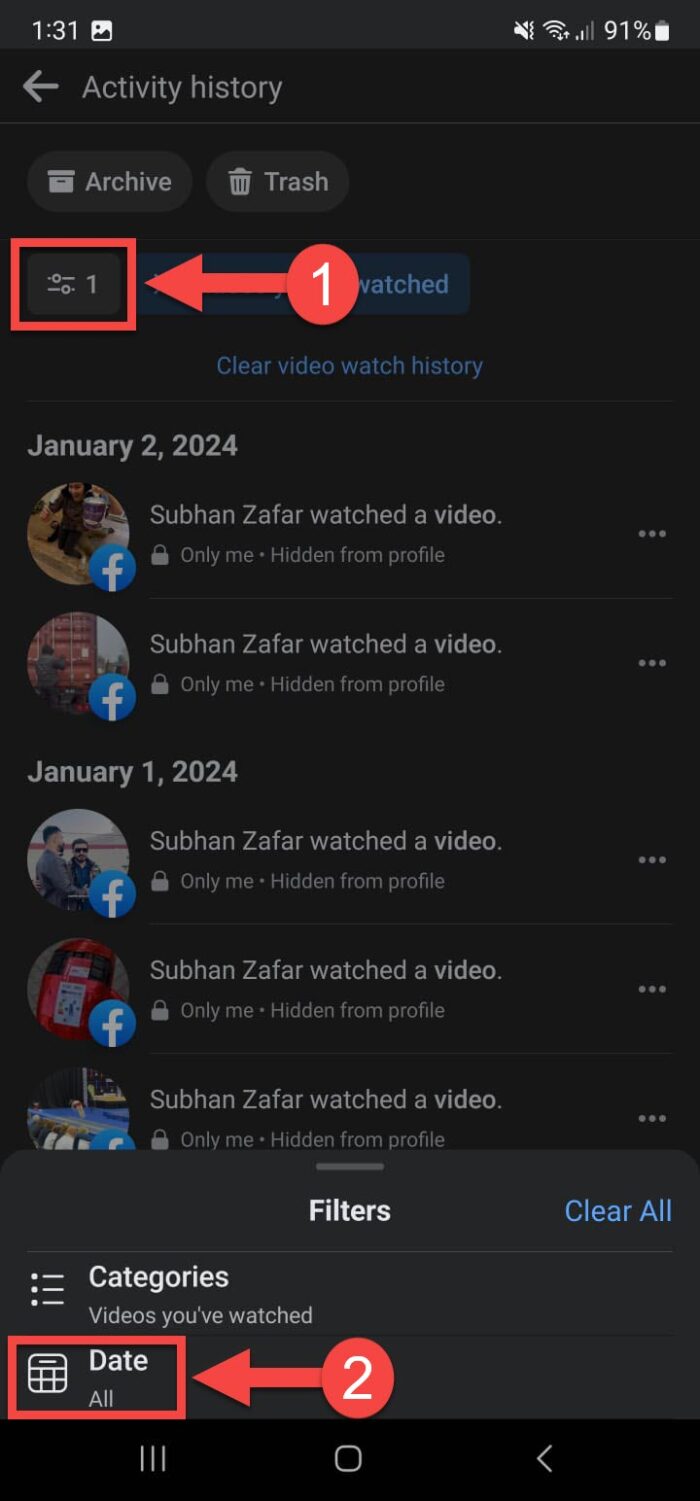This screenshot has width=700, height=1501.
Task: Open recent apps from navigation bar
Action: pyautogui.click(x=153, y=1459)
